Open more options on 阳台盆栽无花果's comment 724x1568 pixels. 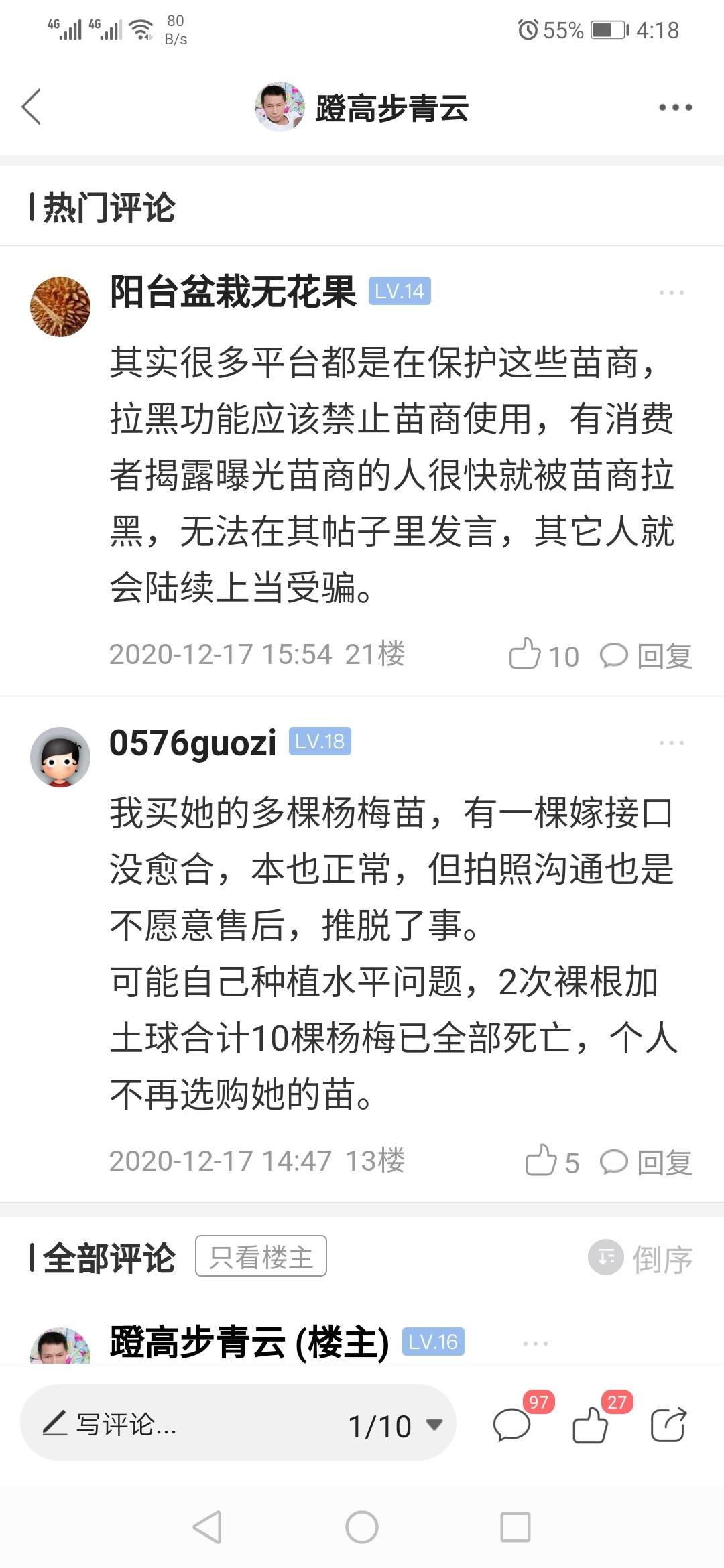(x=671, y=293)
